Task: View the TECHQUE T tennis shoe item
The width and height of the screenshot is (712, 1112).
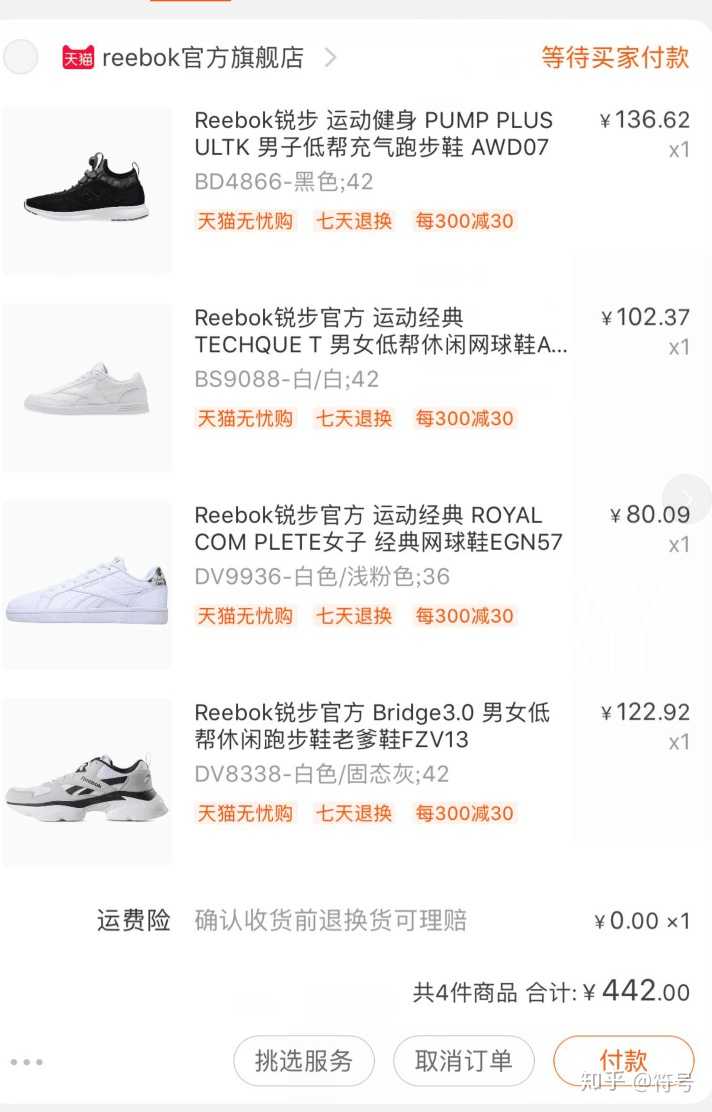Action: click(x=380, y=332)
